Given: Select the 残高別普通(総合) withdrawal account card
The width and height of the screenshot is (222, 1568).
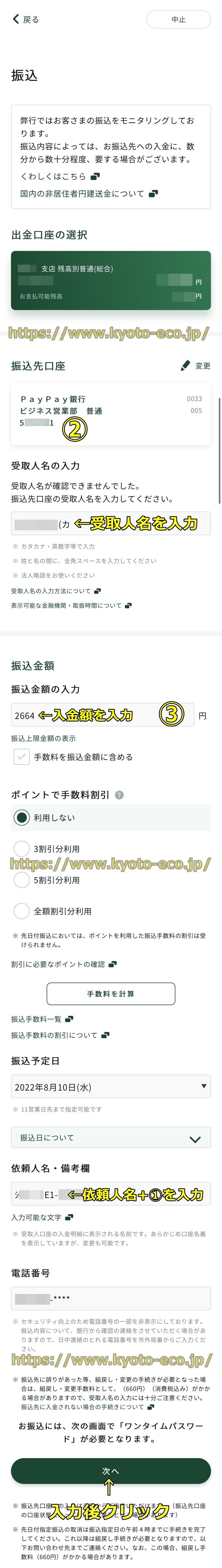Looking at the screenshot, I should (111, 280).
